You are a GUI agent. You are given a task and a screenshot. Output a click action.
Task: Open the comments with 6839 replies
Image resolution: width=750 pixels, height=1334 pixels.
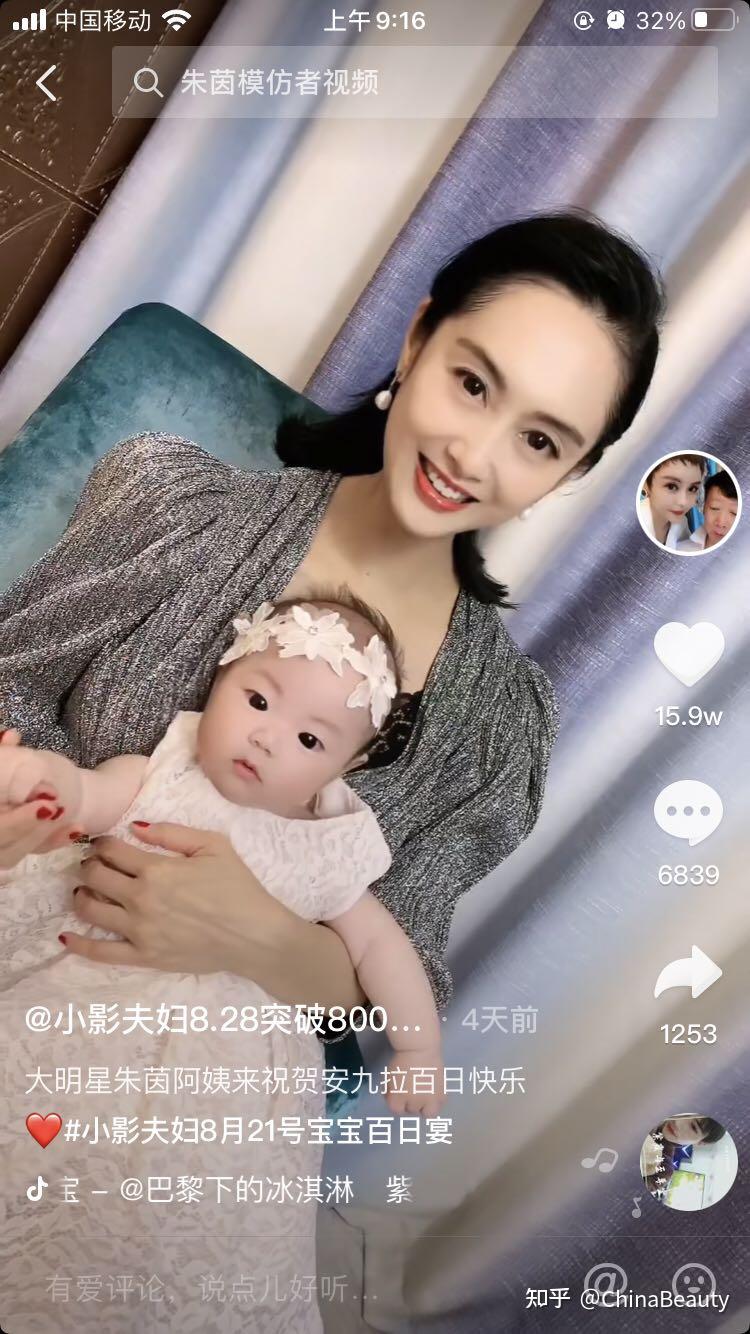(x=688, y=812)
